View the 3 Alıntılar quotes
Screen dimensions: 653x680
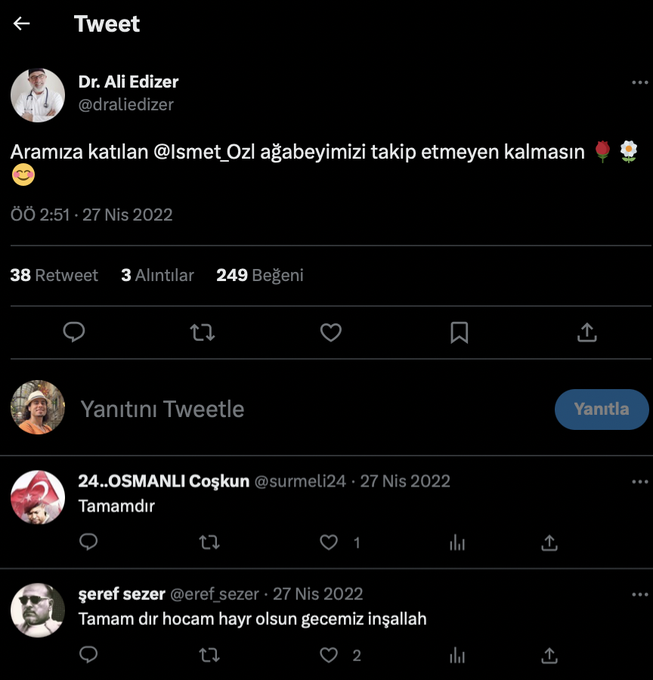tap(157, 275)
